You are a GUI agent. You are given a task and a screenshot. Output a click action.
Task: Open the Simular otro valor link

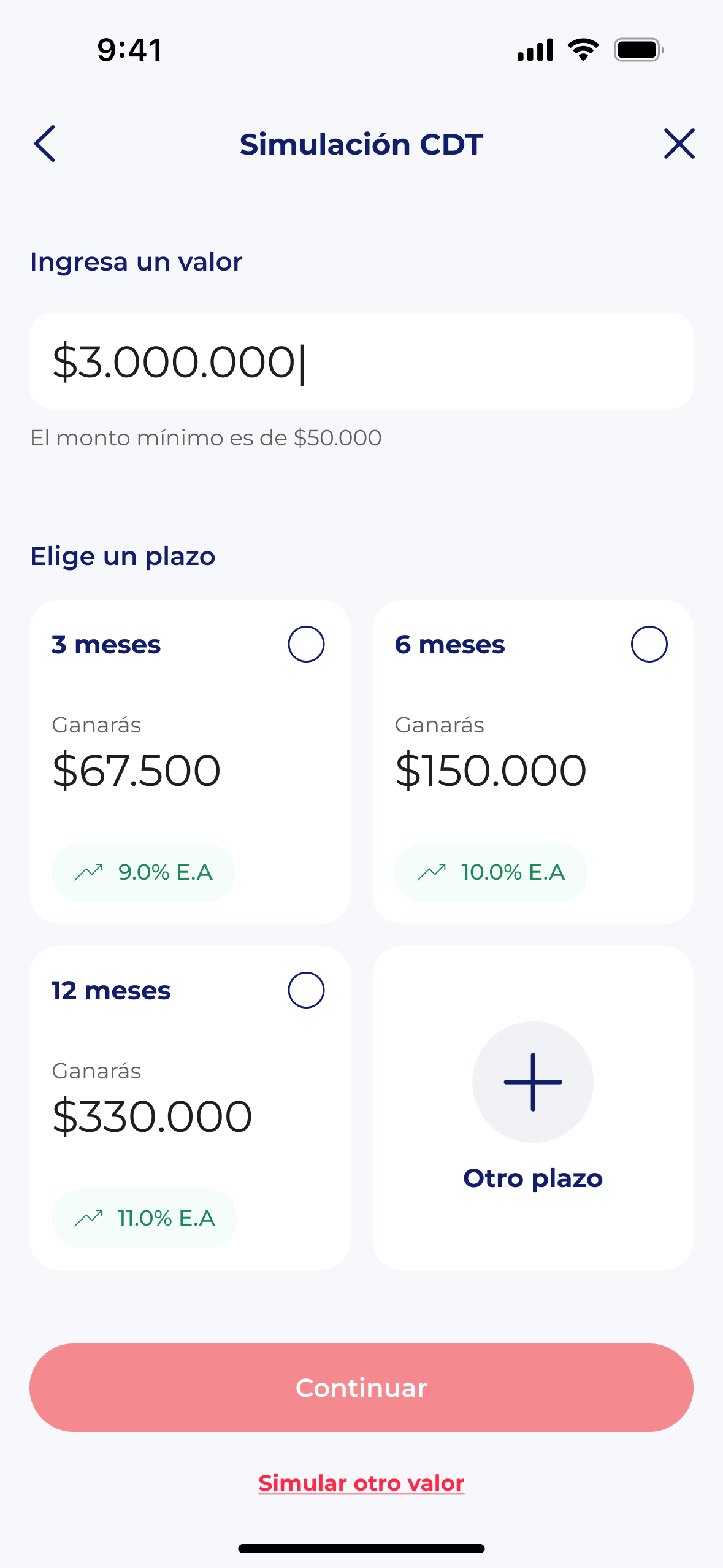pyautogui.click(x=361, y=1483)
